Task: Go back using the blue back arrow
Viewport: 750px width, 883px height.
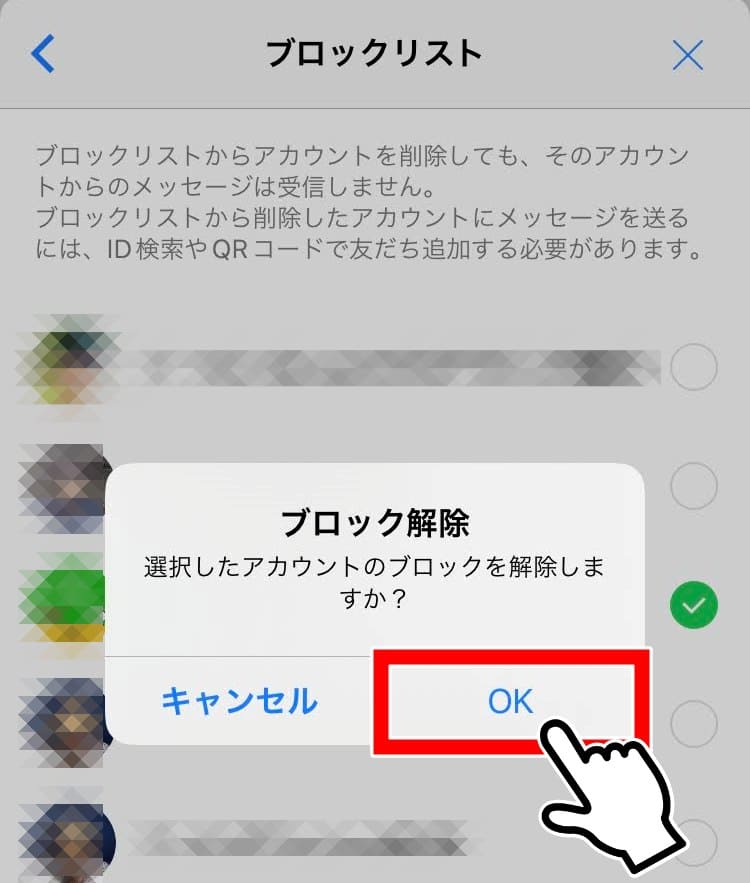Action: point(43,54)
